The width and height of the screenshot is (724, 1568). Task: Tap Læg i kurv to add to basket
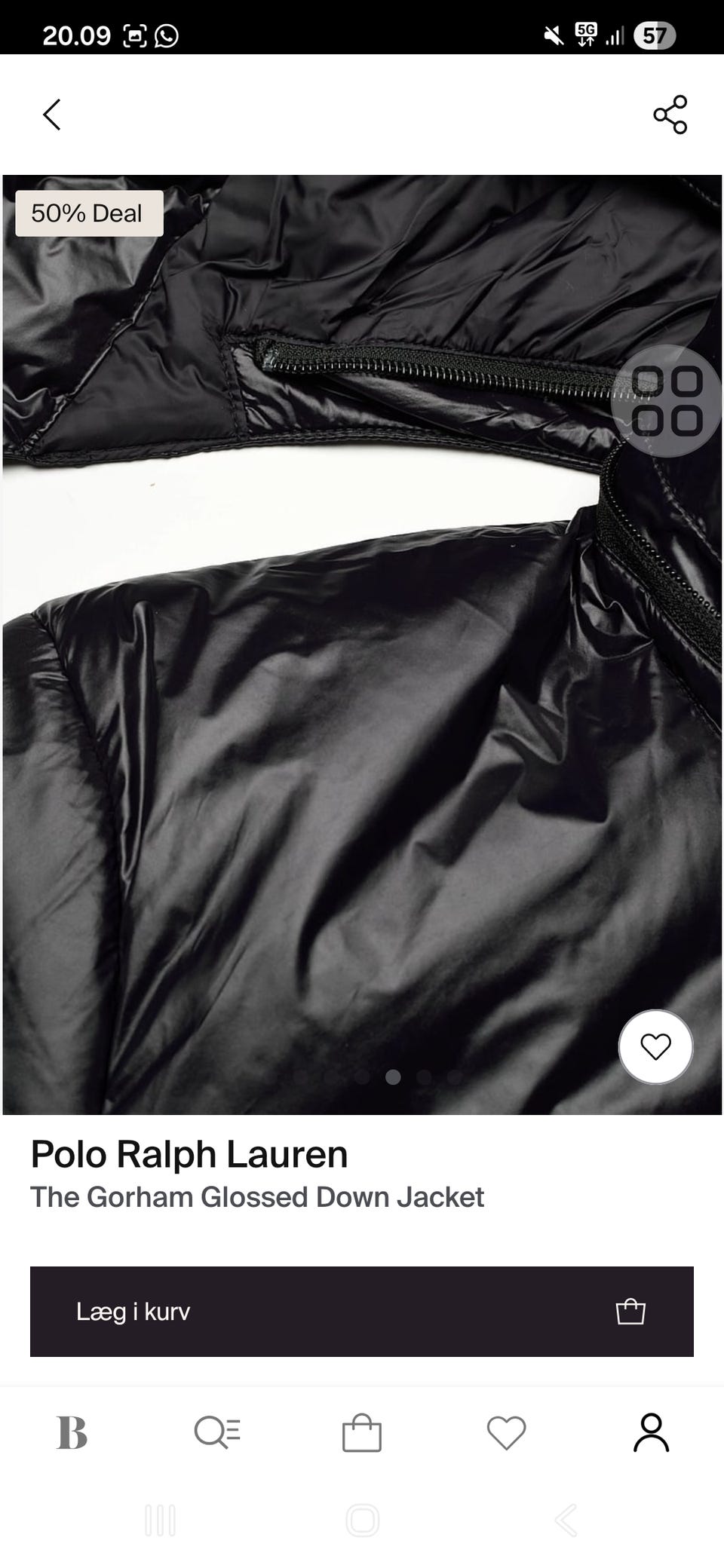[x=362, y=1312]
